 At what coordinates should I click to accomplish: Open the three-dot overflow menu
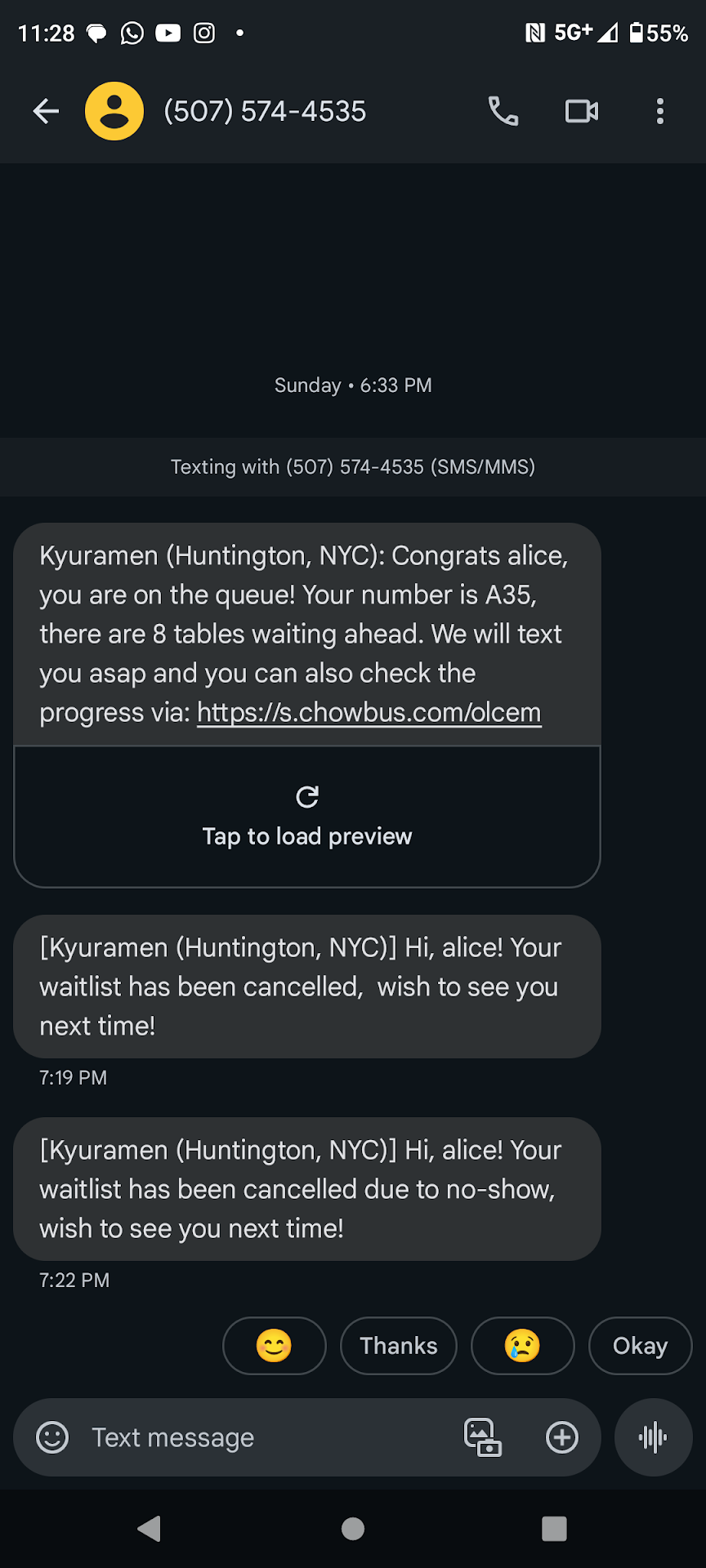[x=660, y=111]
